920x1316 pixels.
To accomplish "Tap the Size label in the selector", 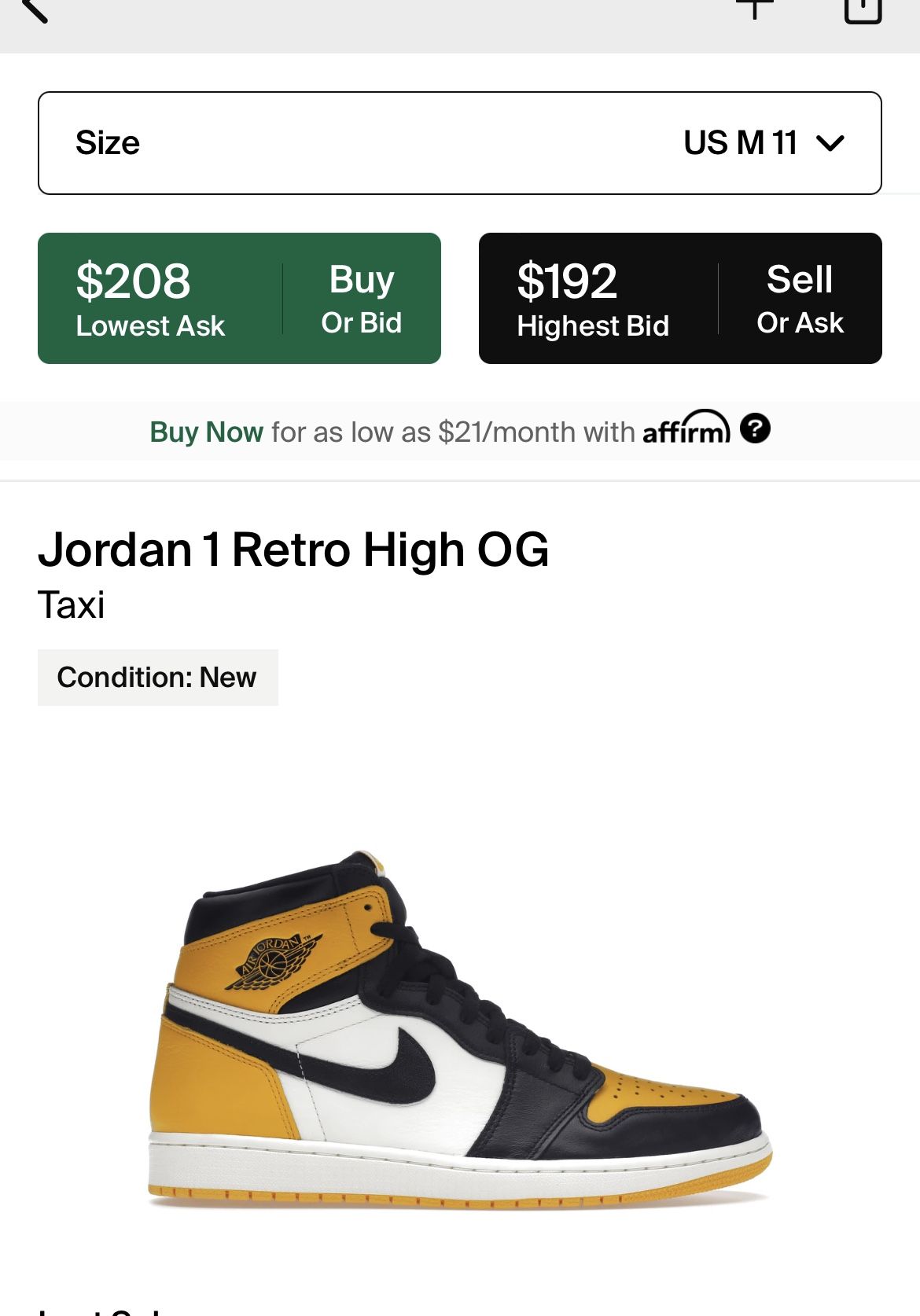I will [106, 142].
